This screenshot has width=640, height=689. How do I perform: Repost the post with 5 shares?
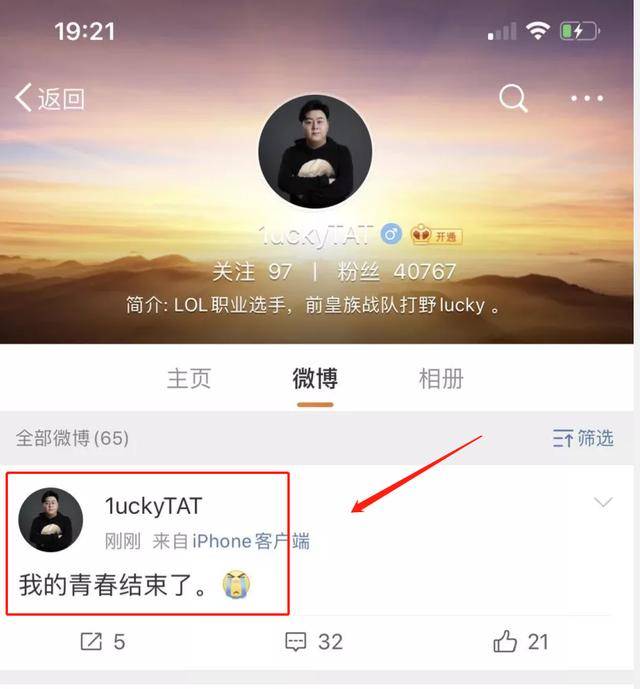click(x=103, y=642)
